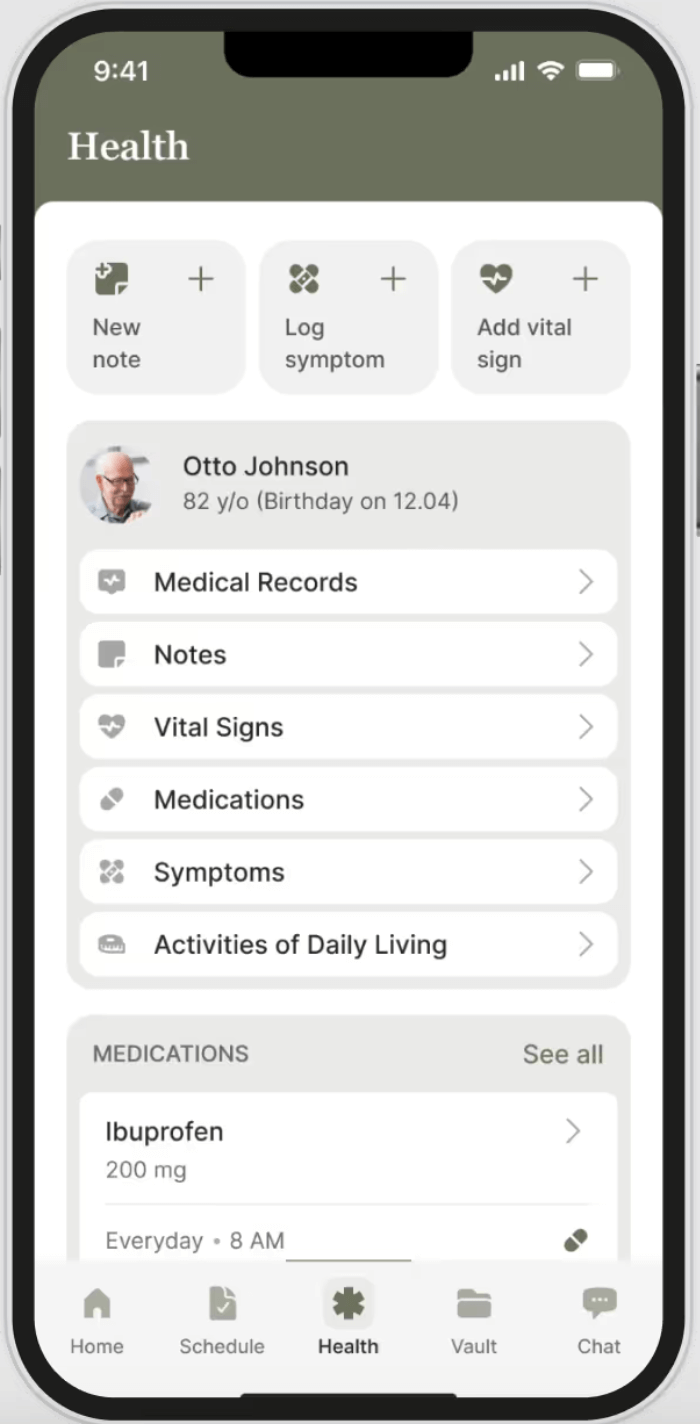
Task: Open Activities of Daily Living
Action: point(348,945)
